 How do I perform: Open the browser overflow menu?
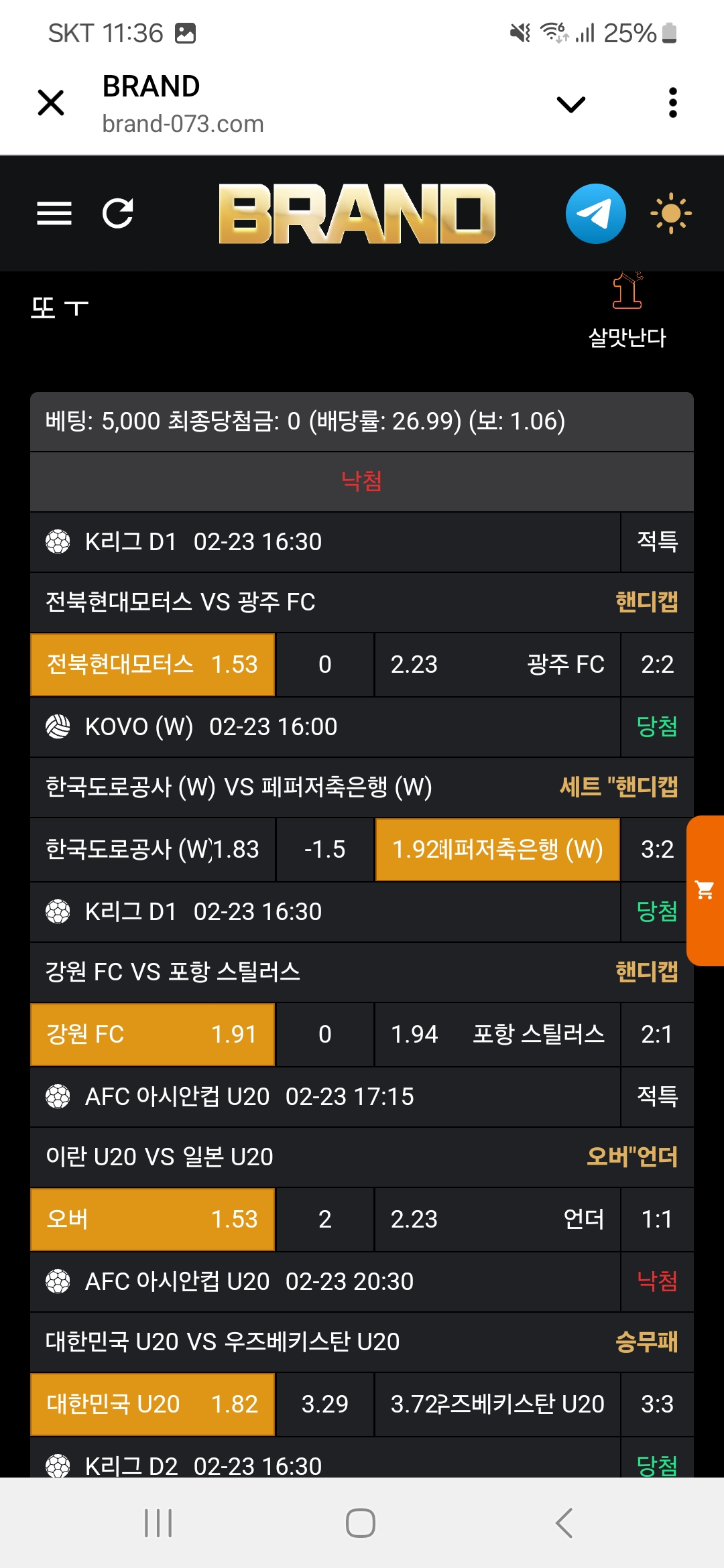pyautogui.click(x=673, y=103)
